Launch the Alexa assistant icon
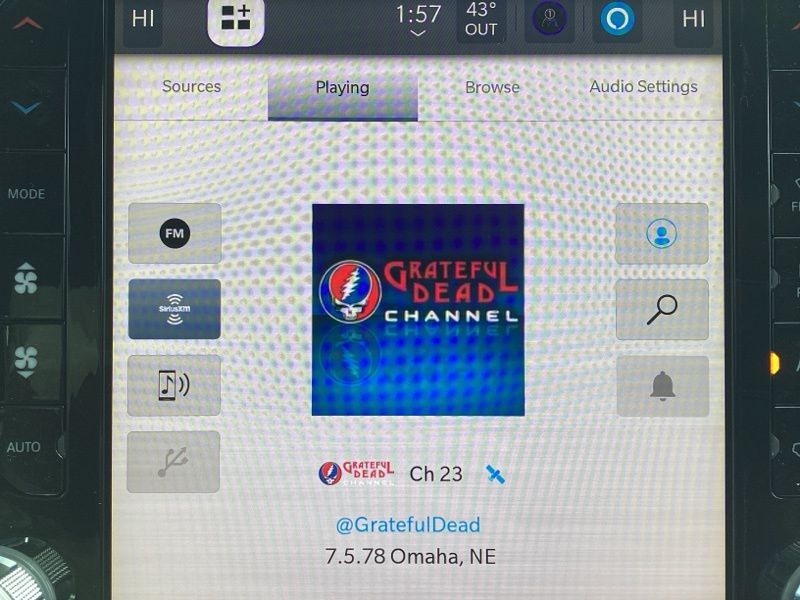Viewport: 800px width, 600px height. tap(617, 19)
